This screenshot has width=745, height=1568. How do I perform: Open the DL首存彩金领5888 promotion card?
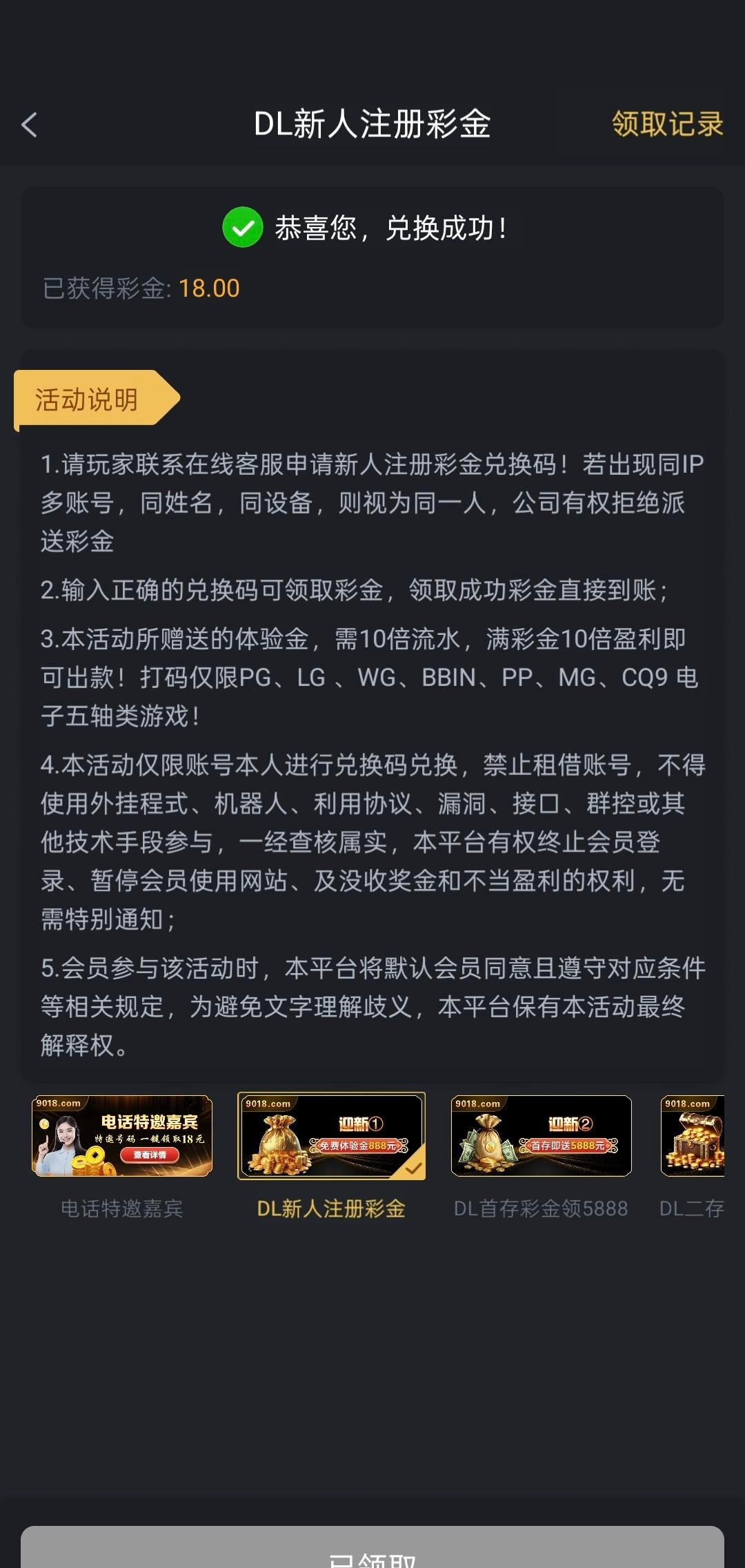click(541, 1136)
